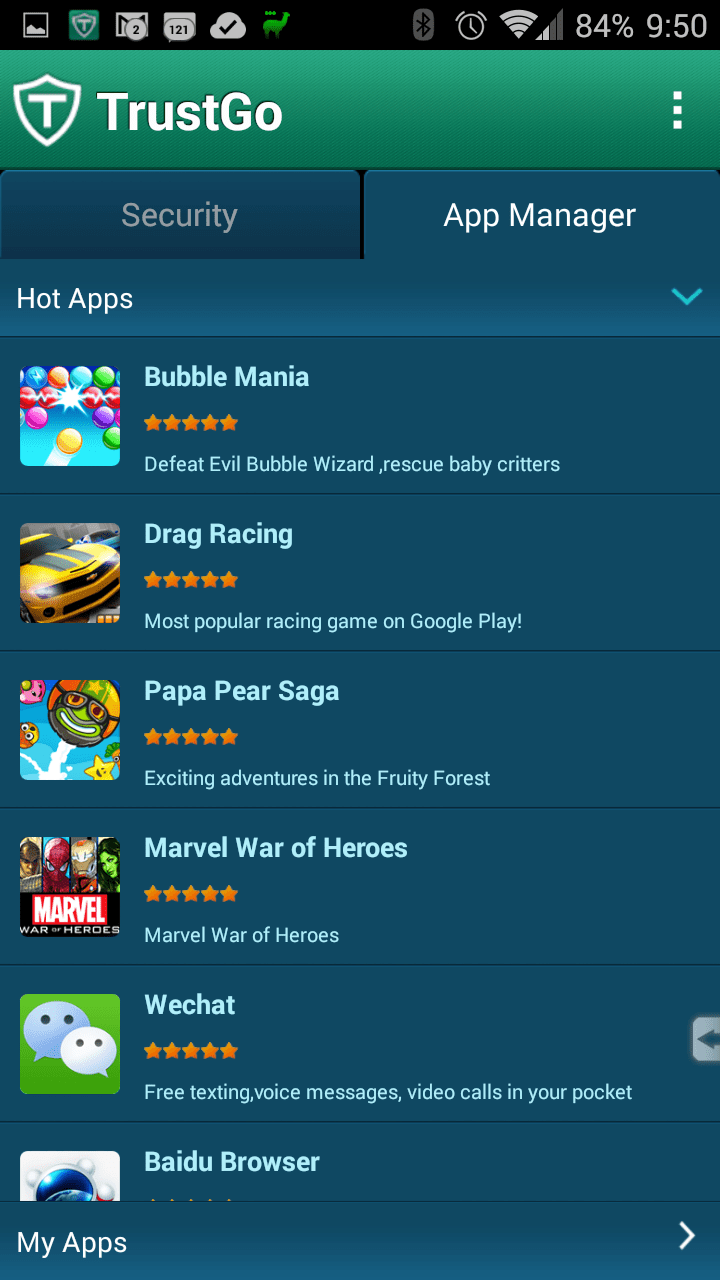The height and width of the screenshot is (1280, 720).
Task: Select the App Manager tab
Action: coord(540,215)
